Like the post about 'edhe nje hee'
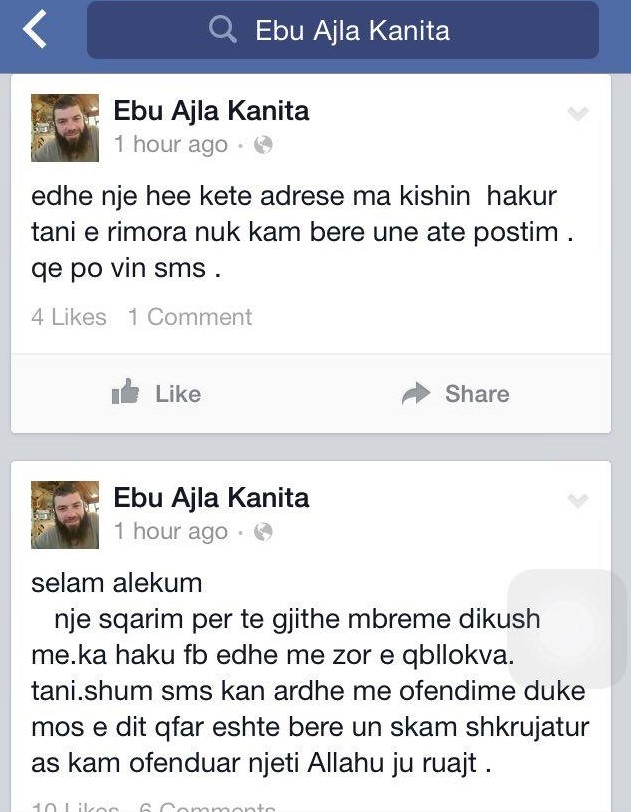Screen dimensions: 631x812 pos(156,394)
